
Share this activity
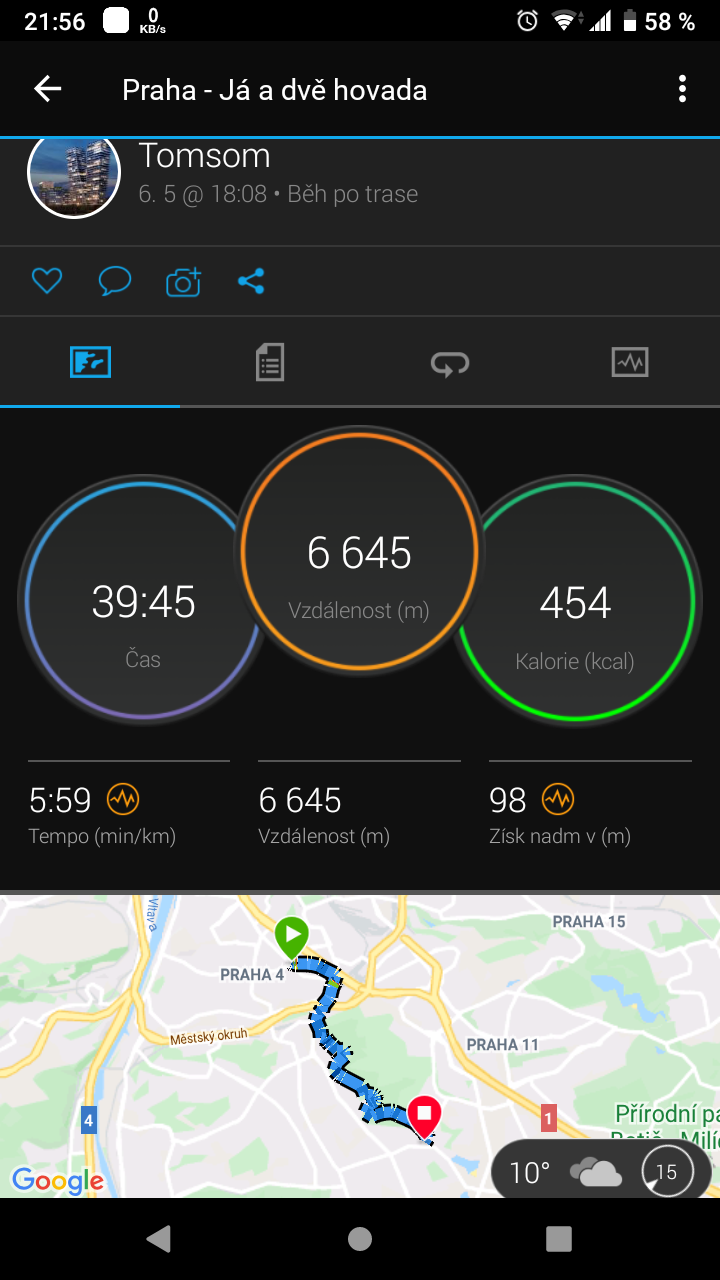click(251, 282)
